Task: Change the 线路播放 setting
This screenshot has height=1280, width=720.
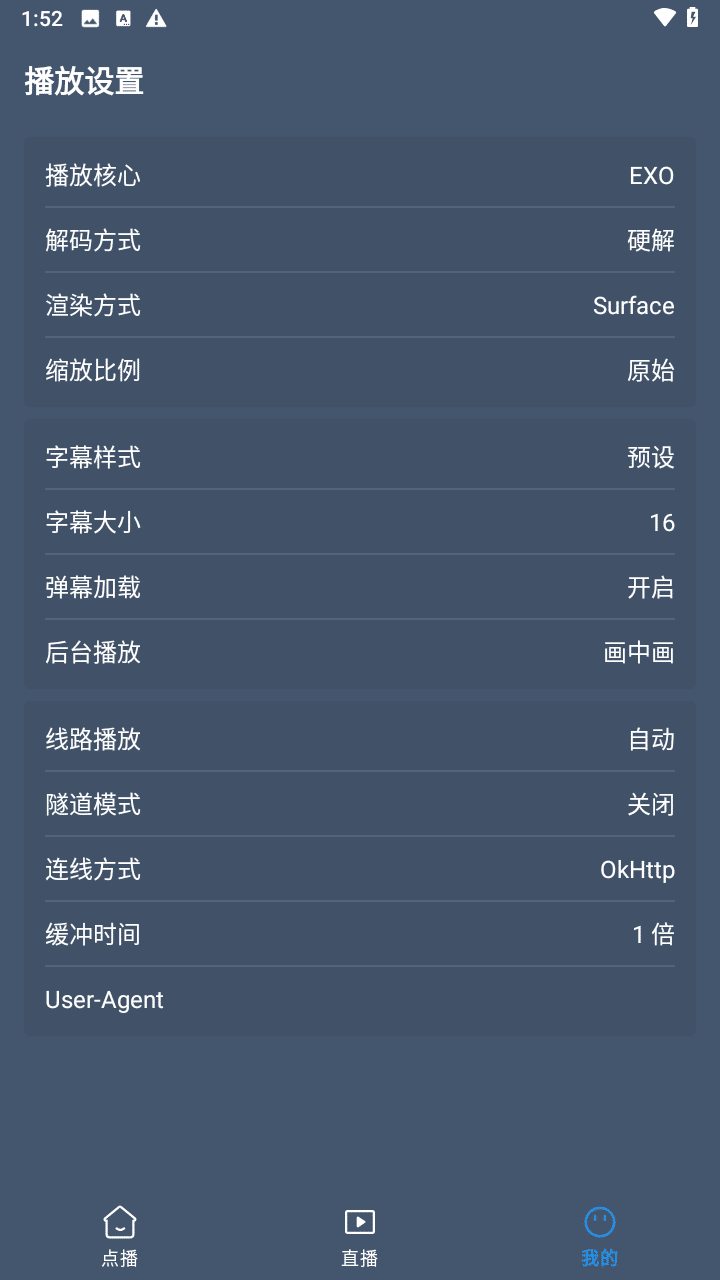Action: pyautogui.click(x=360, y=739)
